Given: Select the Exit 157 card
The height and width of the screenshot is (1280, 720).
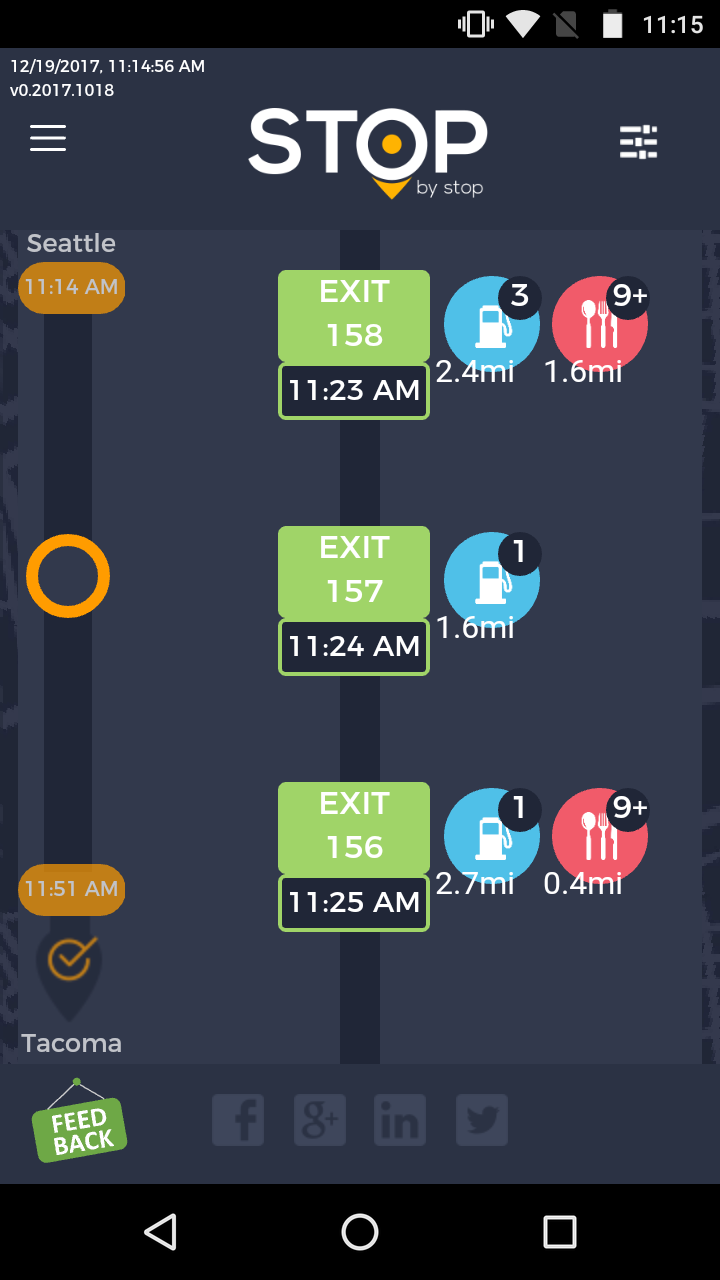Looking at the screenshot, I should click(354, 571).
